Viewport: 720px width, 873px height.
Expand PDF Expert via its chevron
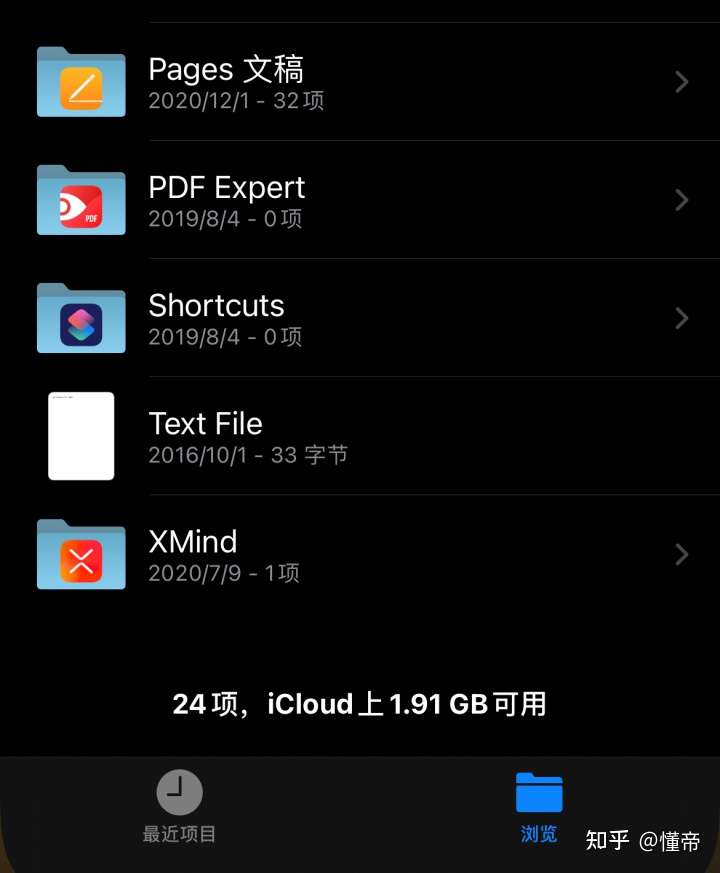(x=682, y=200)
